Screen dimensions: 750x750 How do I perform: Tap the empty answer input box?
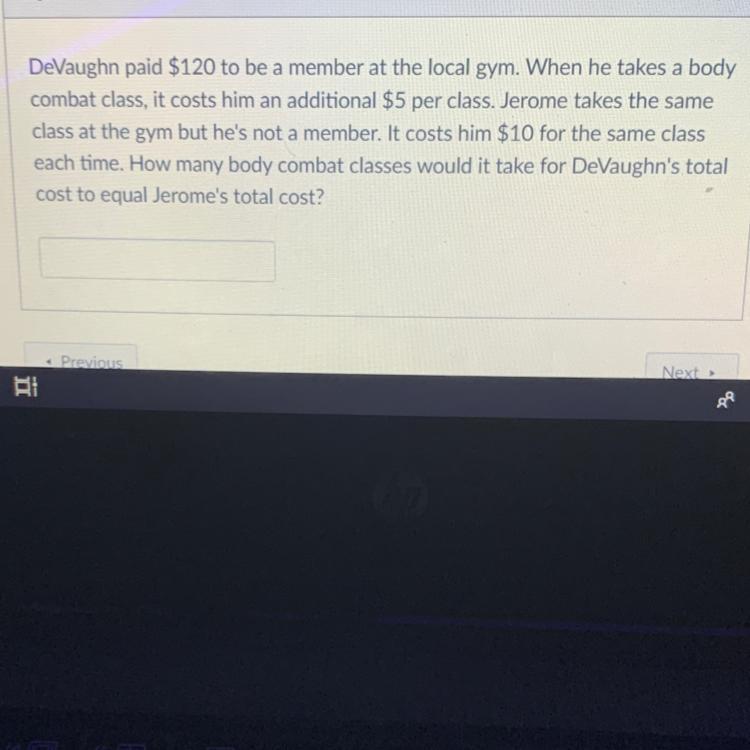(x=157, y=261)
